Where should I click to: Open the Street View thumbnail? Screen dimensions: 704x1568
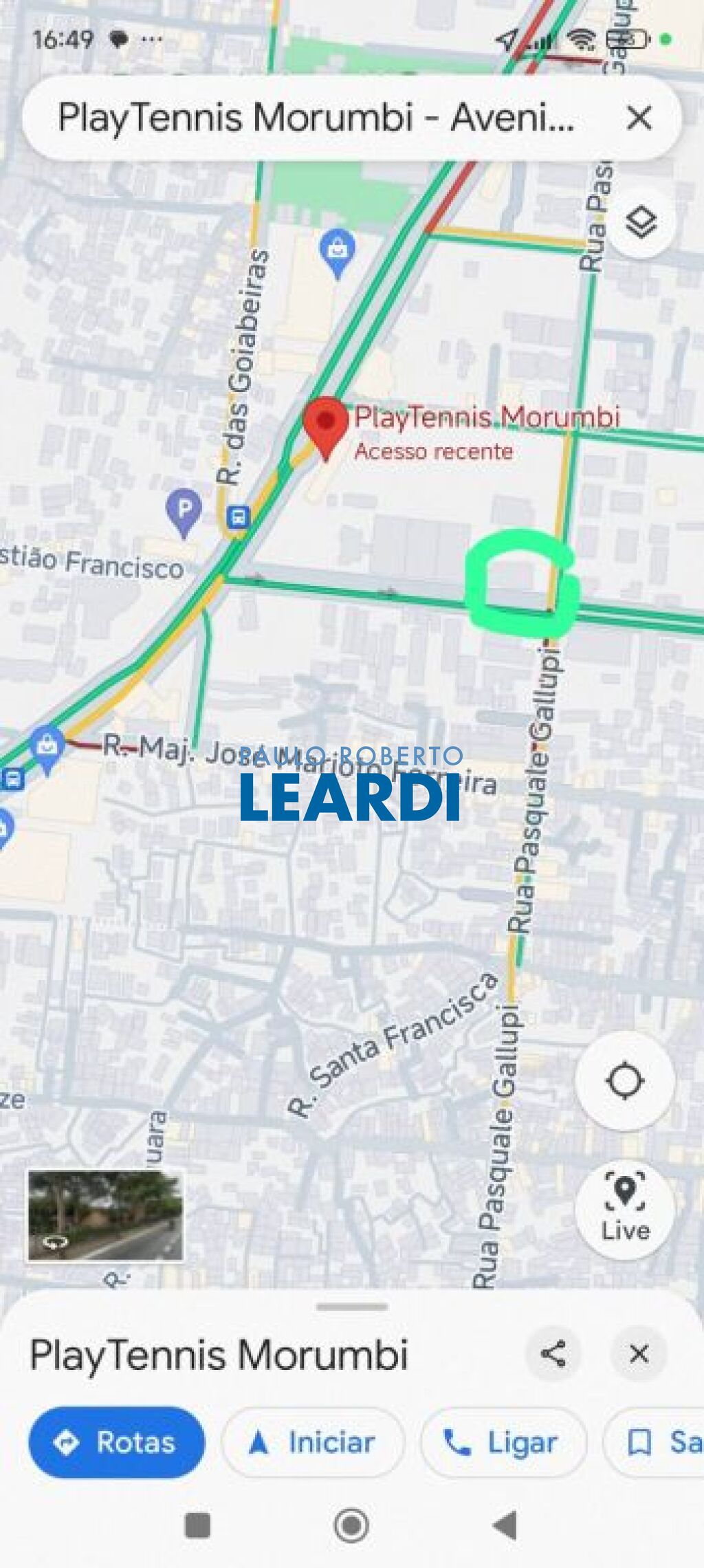click(x=105, y=1215)
